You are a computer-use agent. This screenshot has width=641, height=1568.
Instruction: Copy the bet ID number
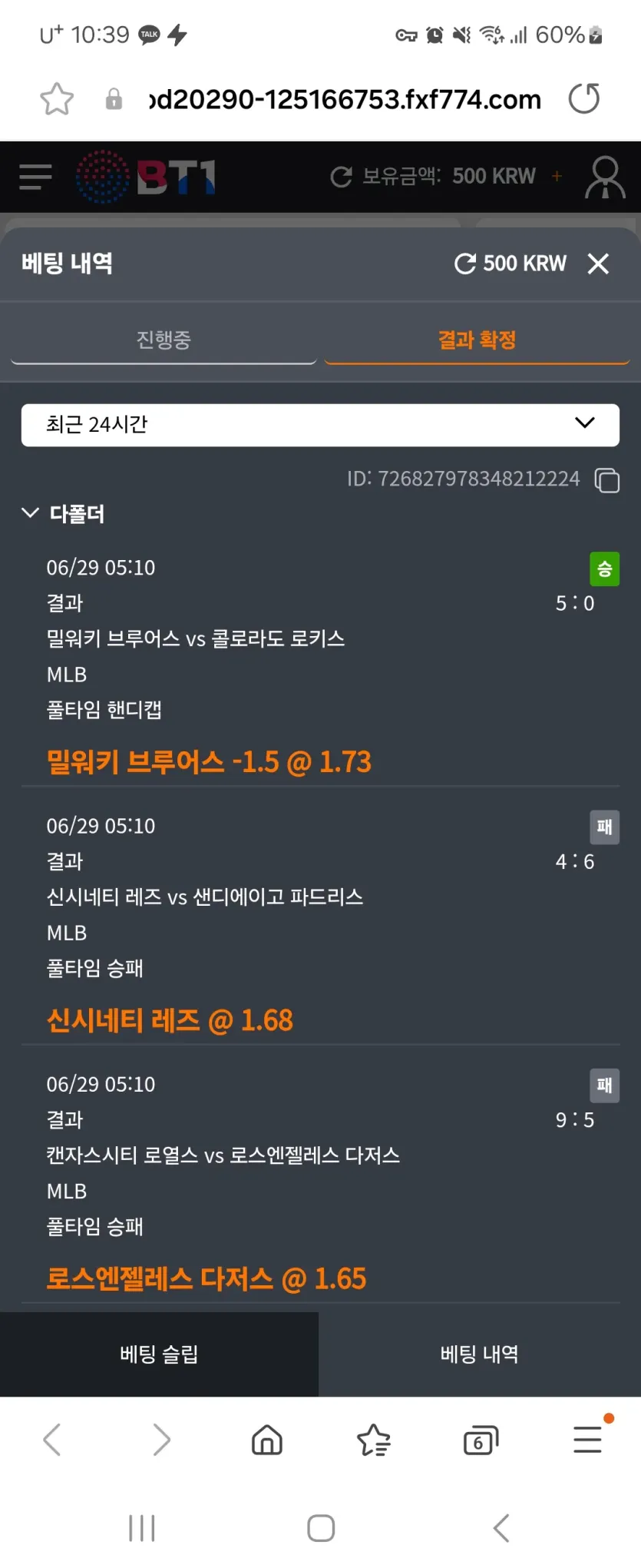point(606,480)
